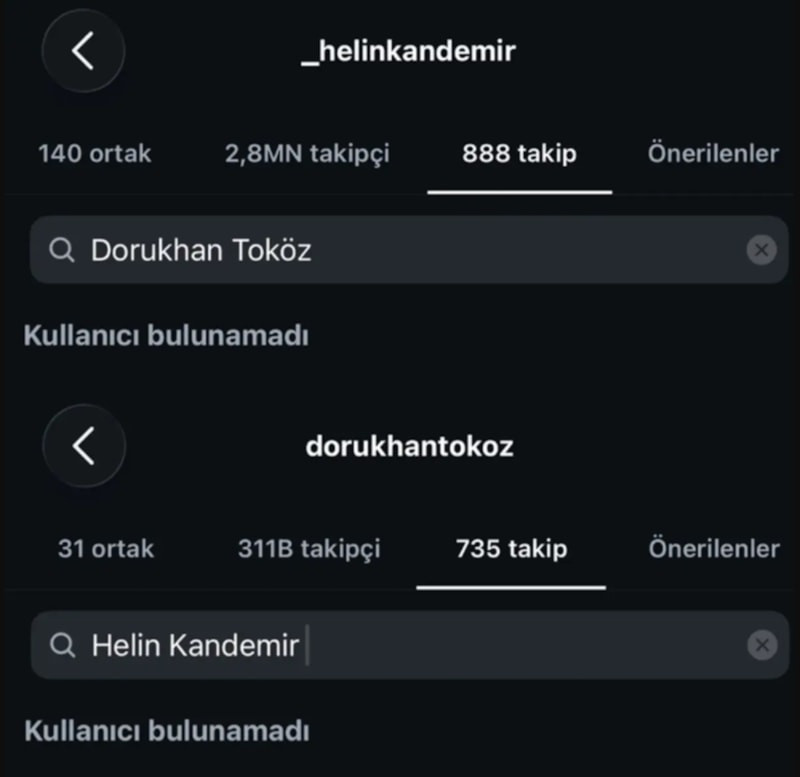
Task: Open the 31 ortak tab
Action: coord(106,548)
